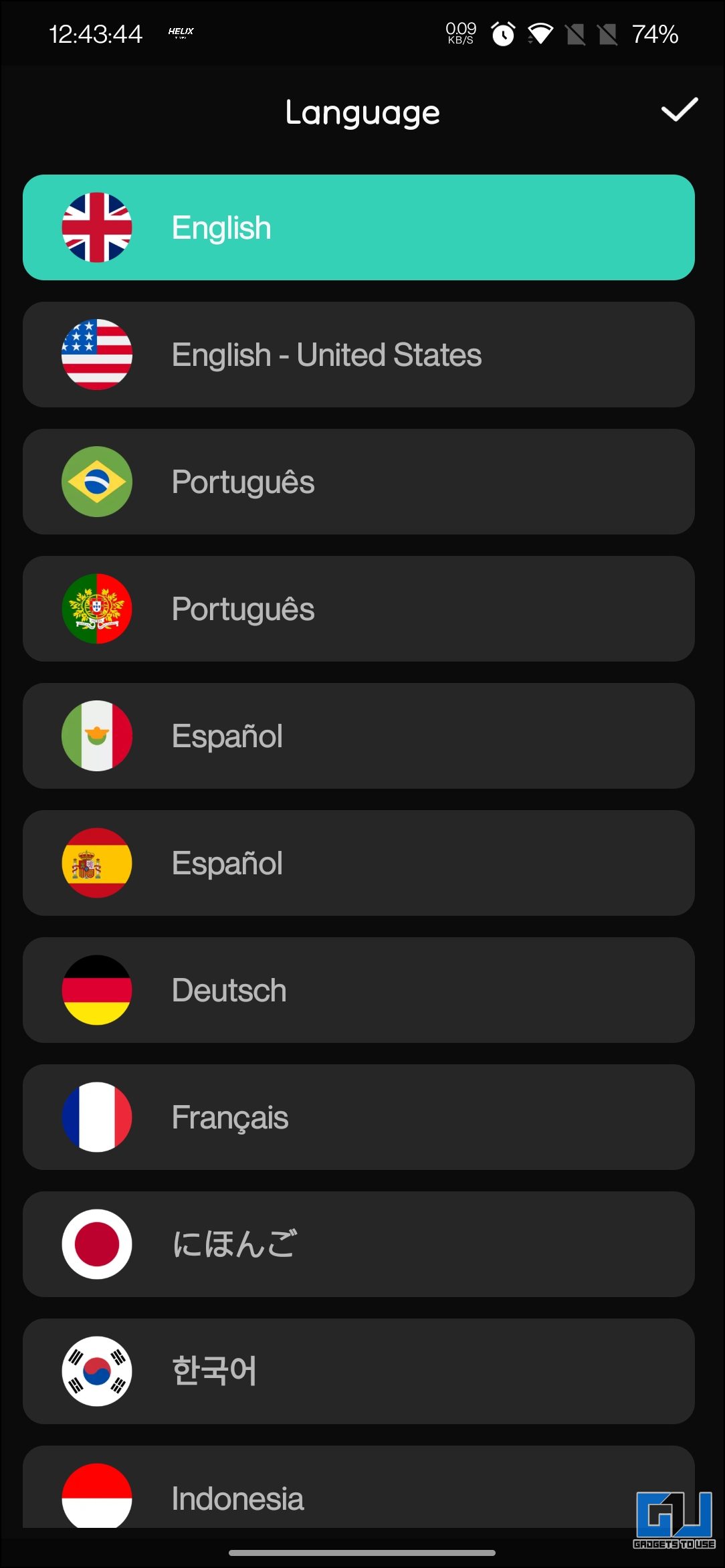The image size is (725, 1568).
Task: Click the Germany flag icon
Action: 96,990
